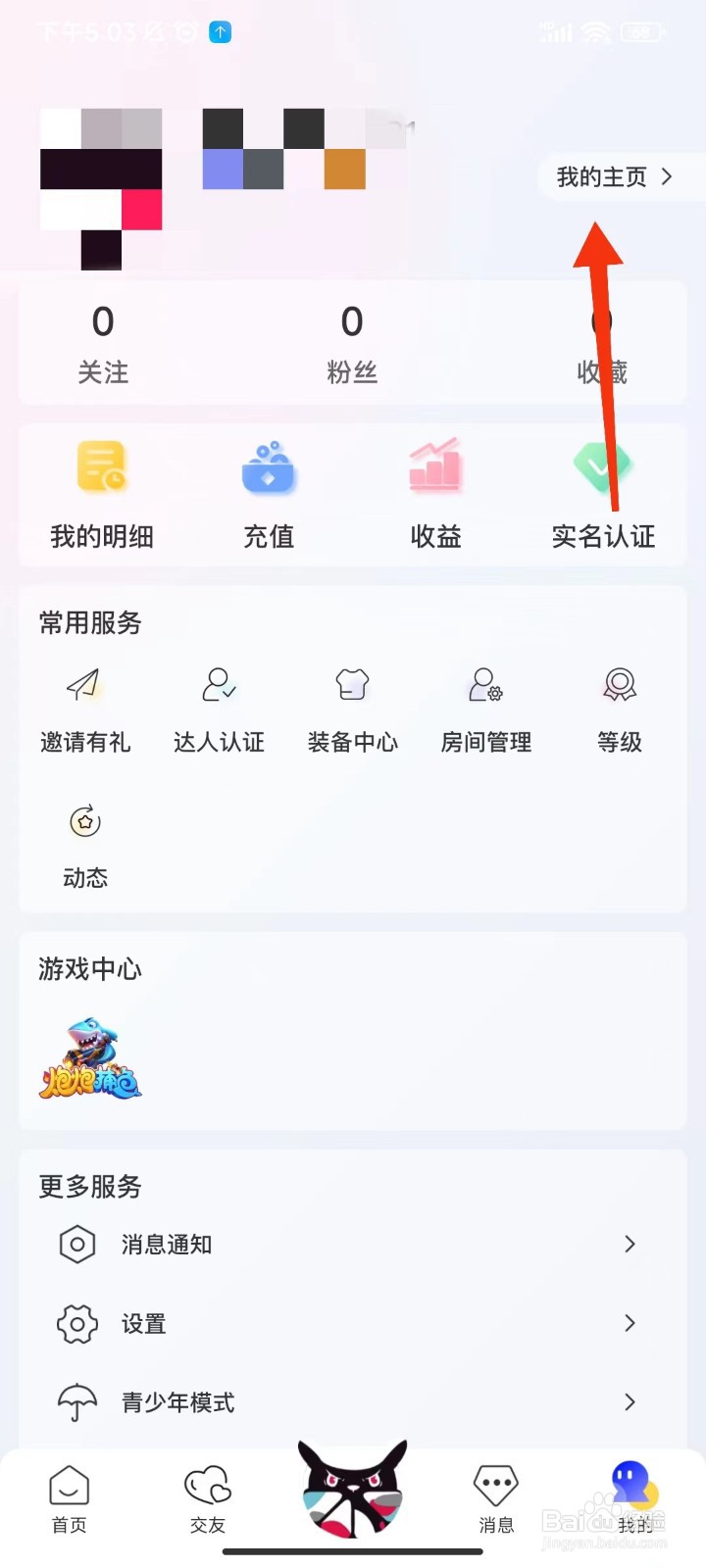Image resolution: width=706 pixels, height=1568 pixels.
Task: Select 达人认证 talent certification icon
Action: [x=218, y=706]
